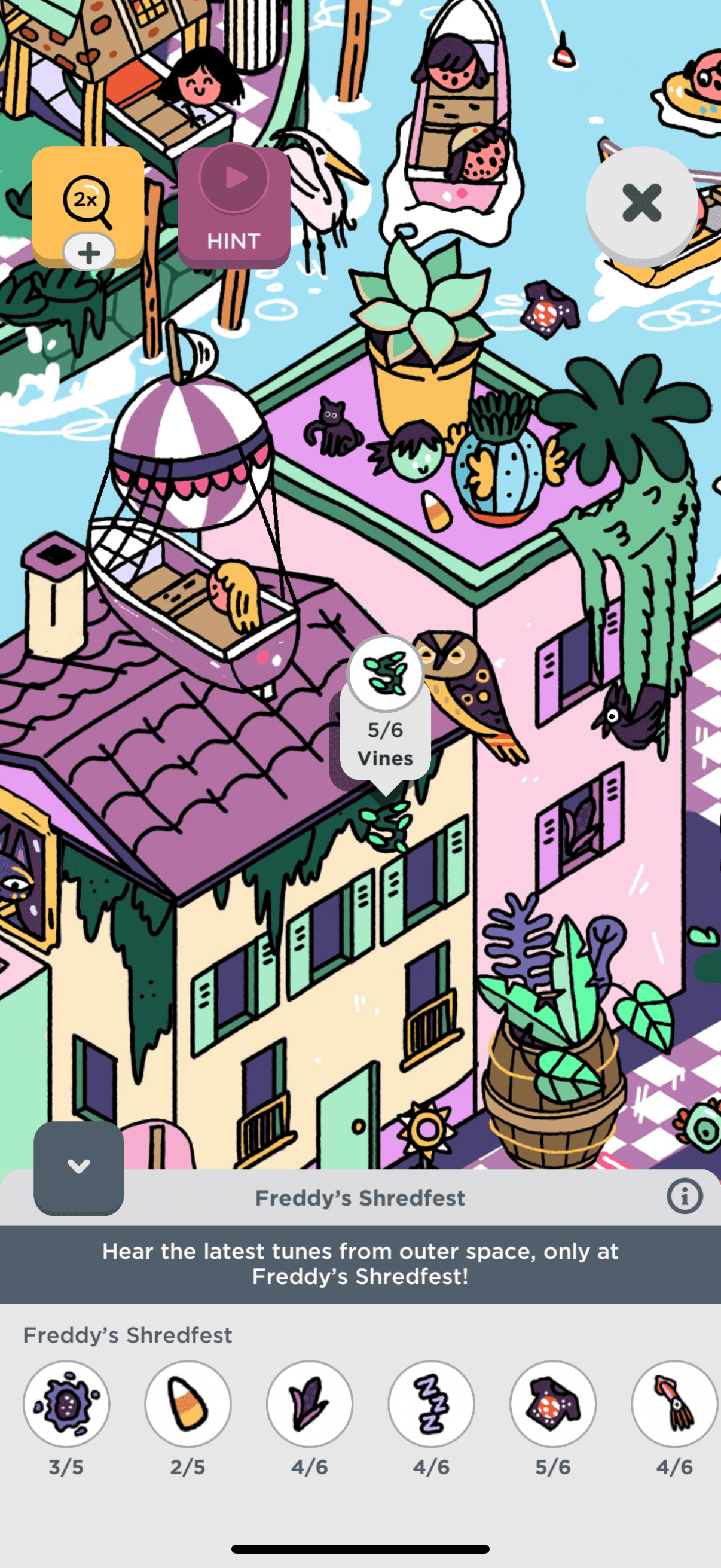The height and width of the screenshot is (1568, 721).
Task: Select the squid item showing 4/6
Action: pyautogui.click(x=674, y=1404)
